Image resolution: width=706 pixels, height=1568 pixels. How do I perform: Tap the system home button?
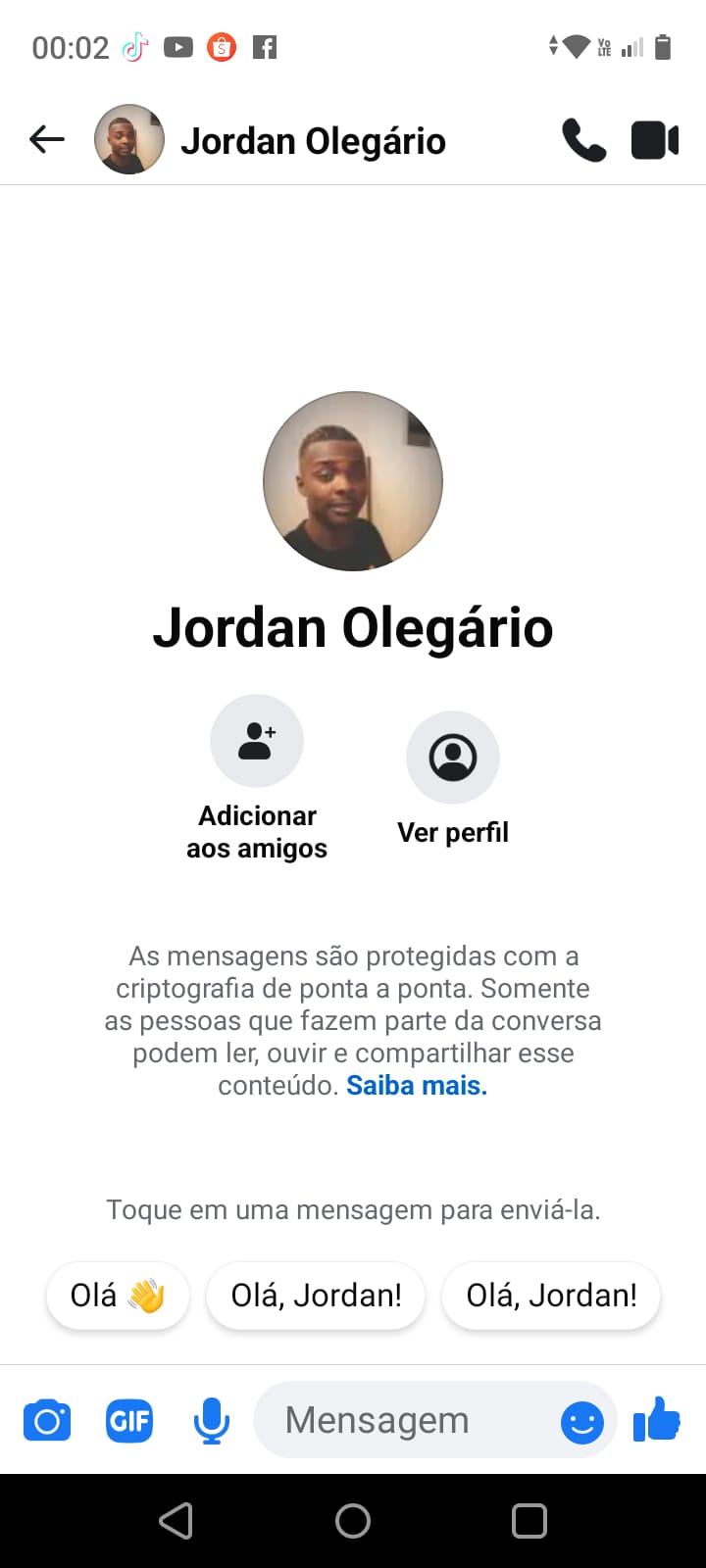tap(353, 1521)
